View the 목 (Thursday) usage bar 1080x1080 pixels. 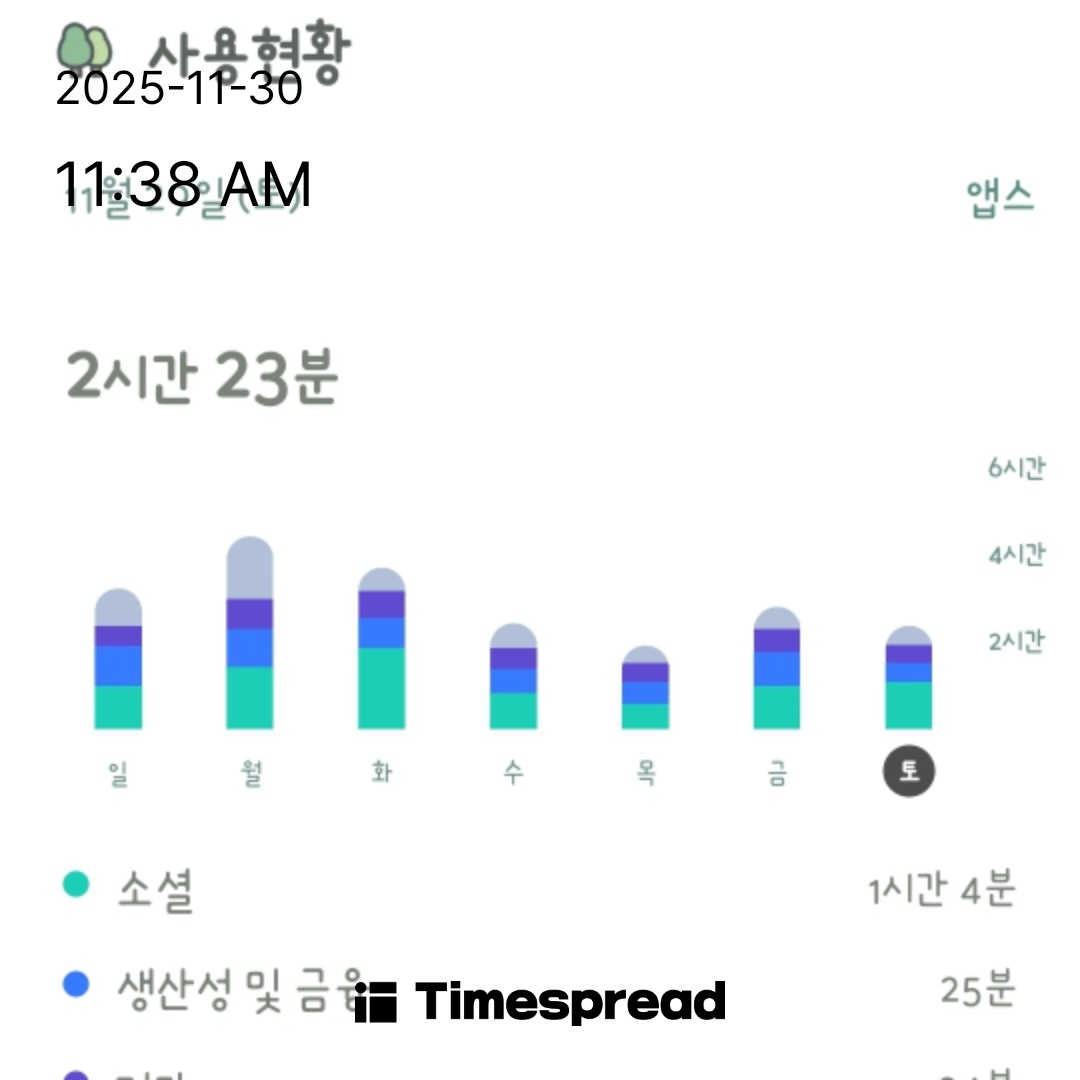645,690
